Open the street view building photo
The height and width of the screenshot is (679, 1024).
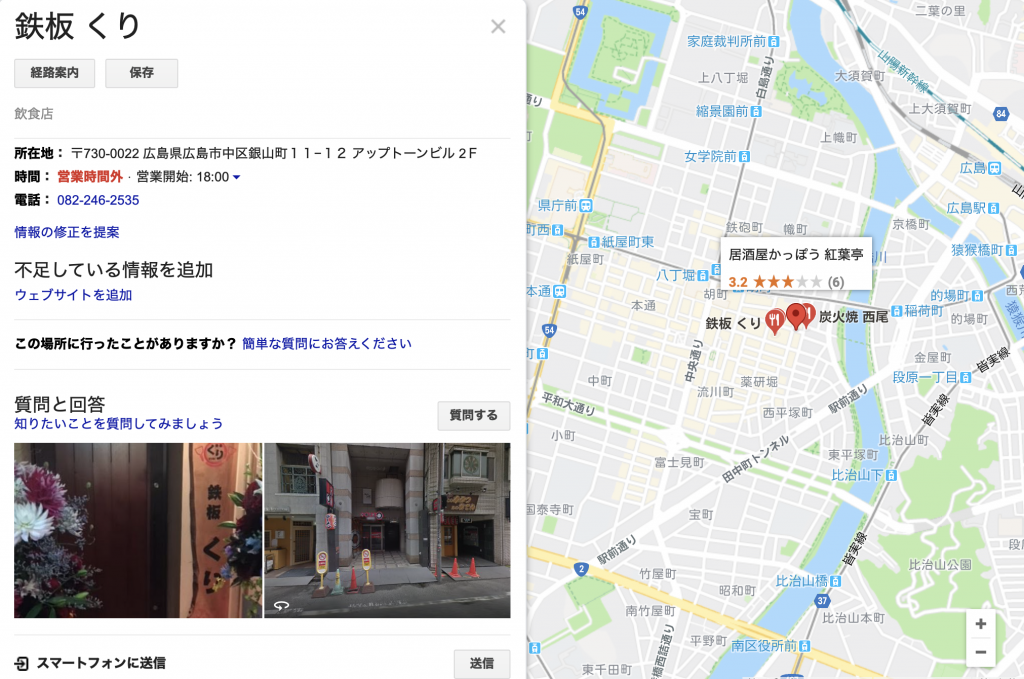pos(387,530)
